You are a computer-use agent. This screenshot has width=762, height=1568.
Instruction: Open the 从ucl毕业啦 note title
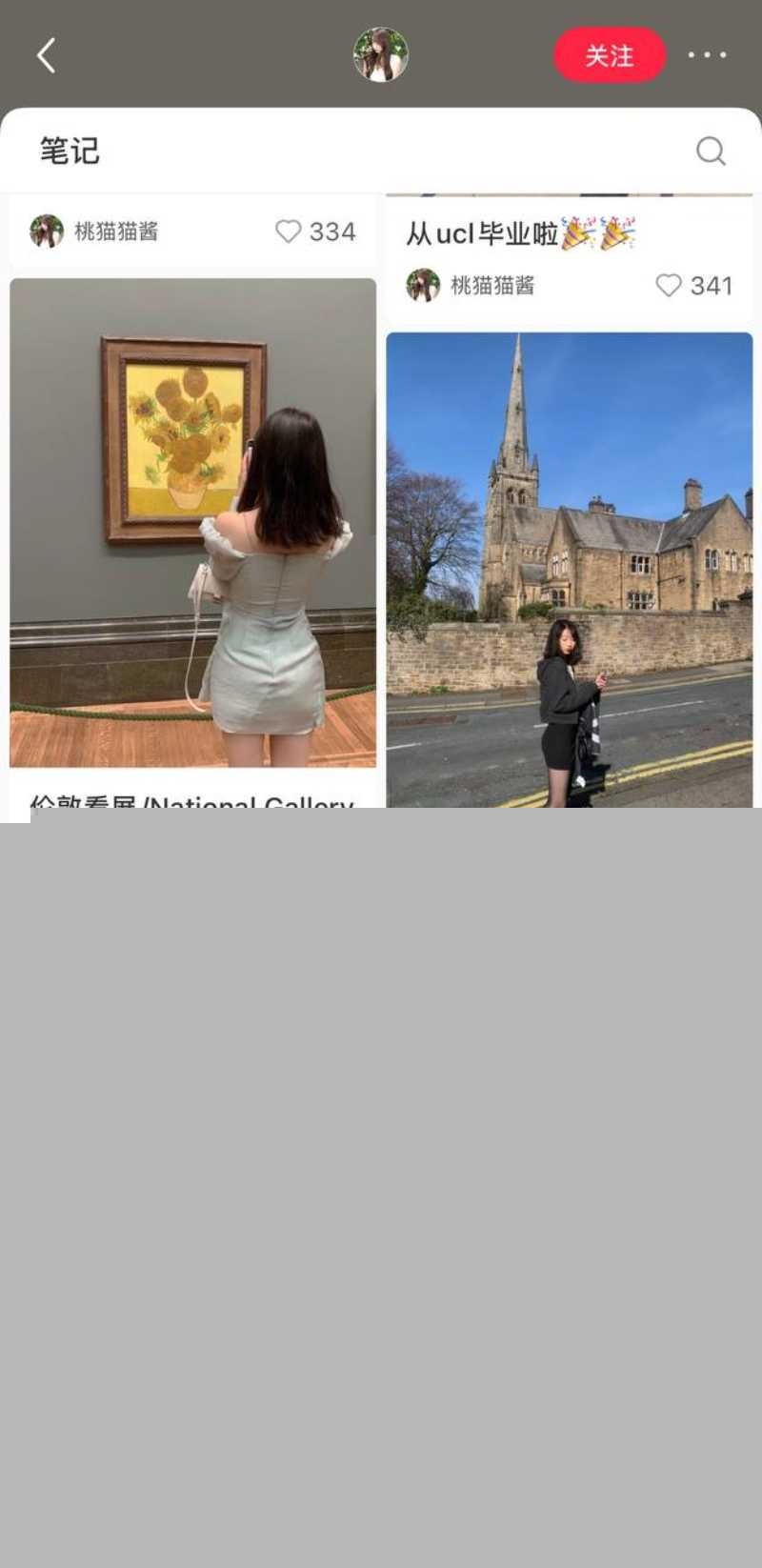(x=482, y=233)
